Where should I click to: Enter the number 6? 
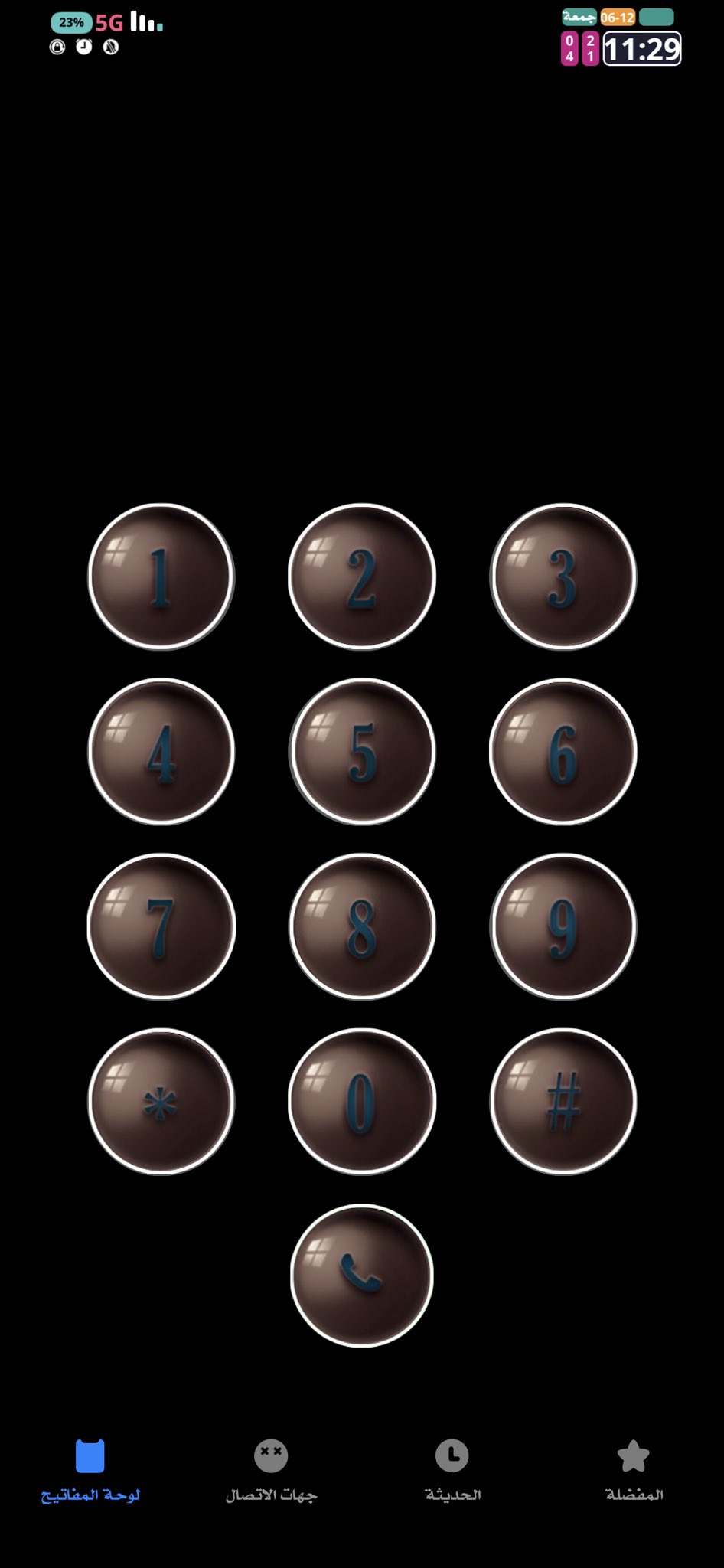[x=563, y=752]
